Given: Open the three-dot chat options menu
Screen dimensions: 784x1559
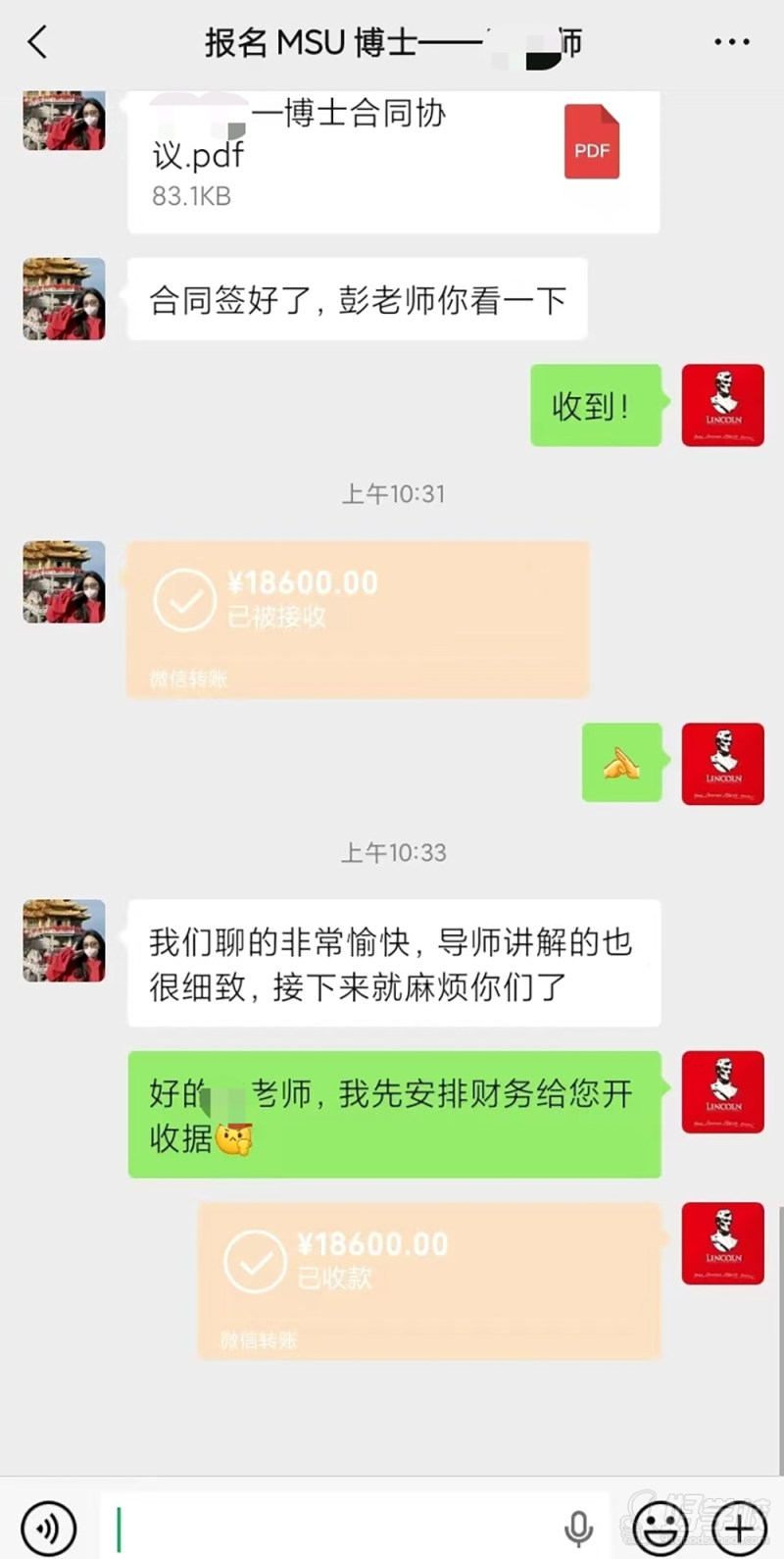Looking at the screenshot, I should point(730,42).
